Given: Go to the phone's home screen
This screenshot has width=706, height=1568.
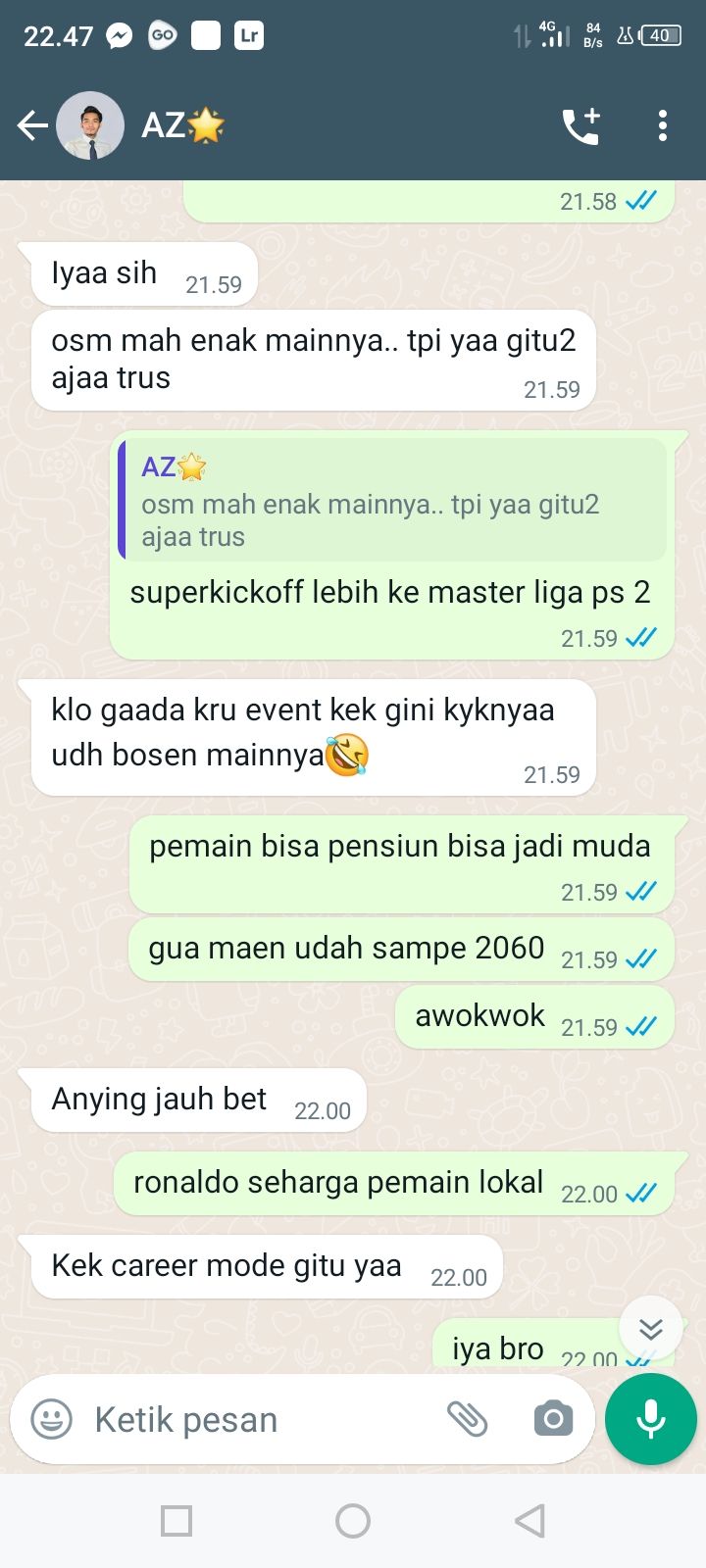Looking at the screenshot, I should click(353, 1521).
